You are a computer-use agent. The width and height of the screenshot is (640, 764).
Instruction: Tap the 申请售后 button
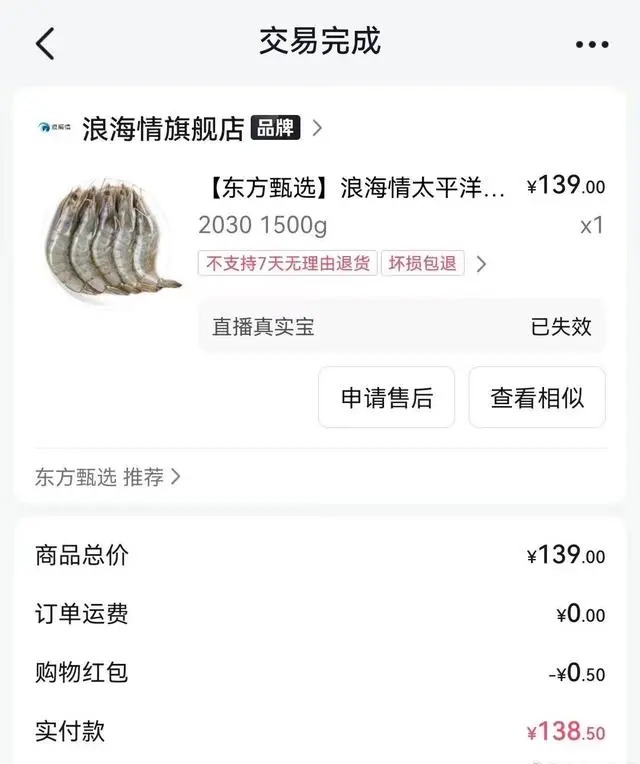point(386,398)
